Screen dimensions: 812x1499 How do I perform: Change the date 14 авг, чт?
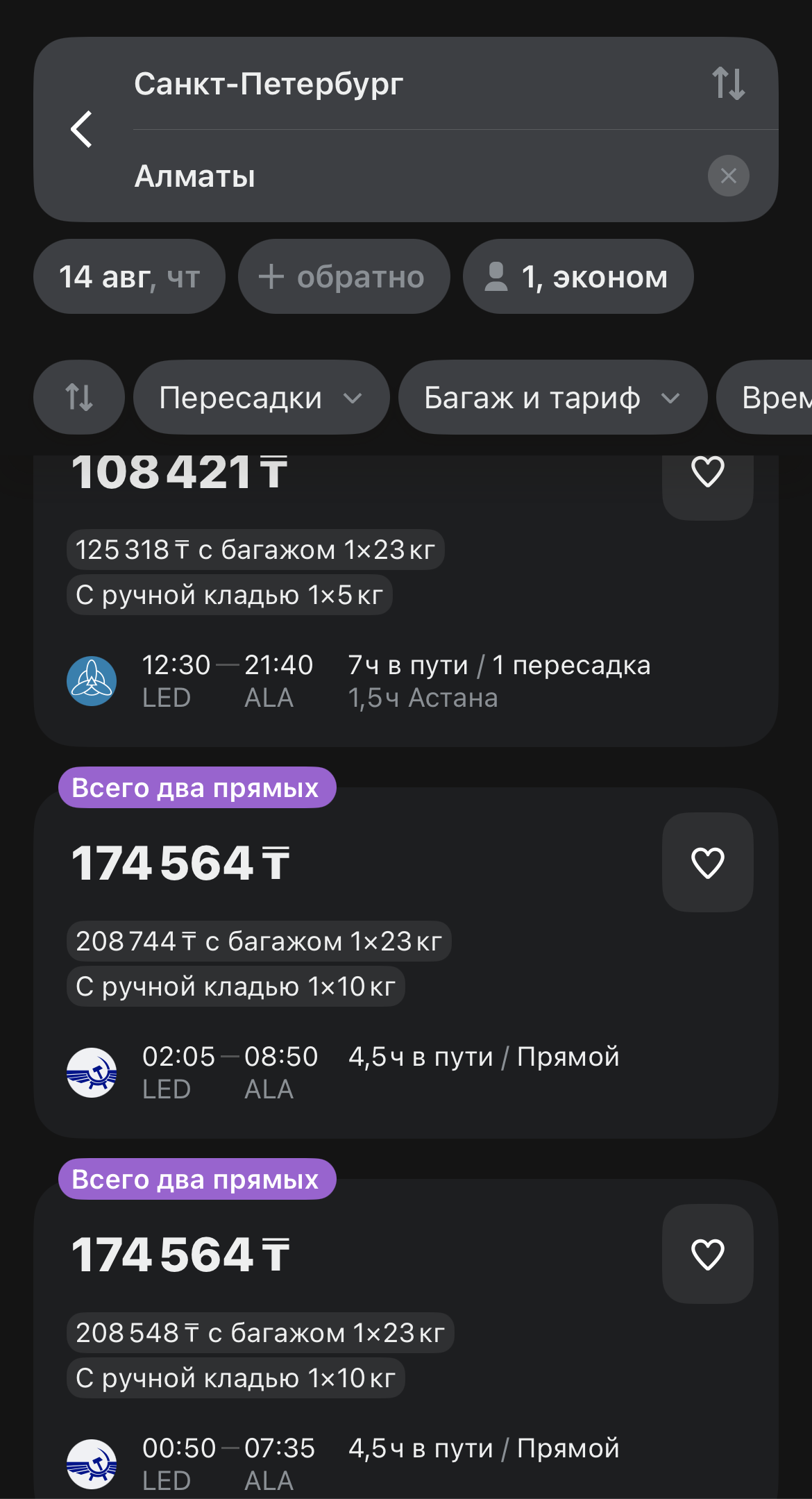click(129, 277)
